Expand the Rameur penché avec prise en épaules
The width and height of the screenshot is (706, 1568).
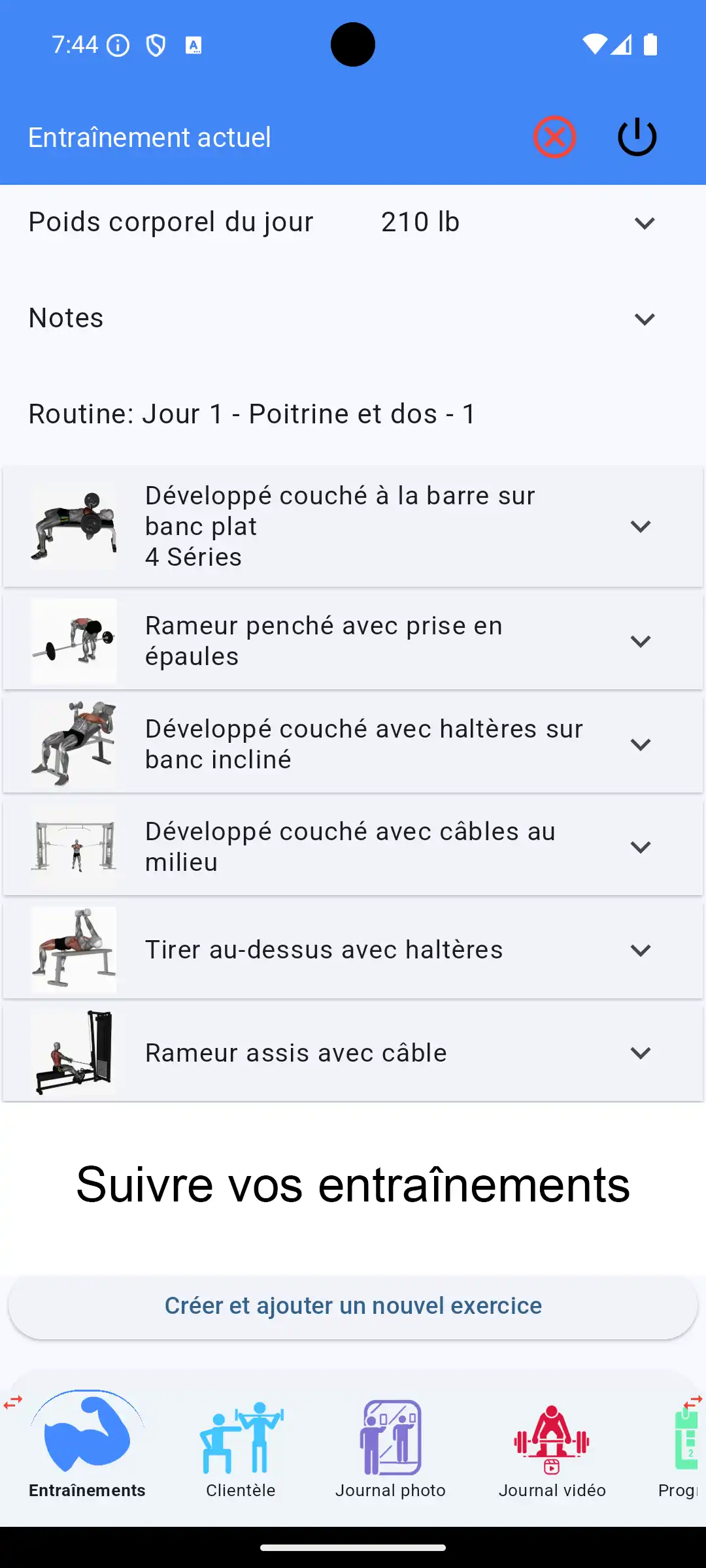tap(641, 641)
